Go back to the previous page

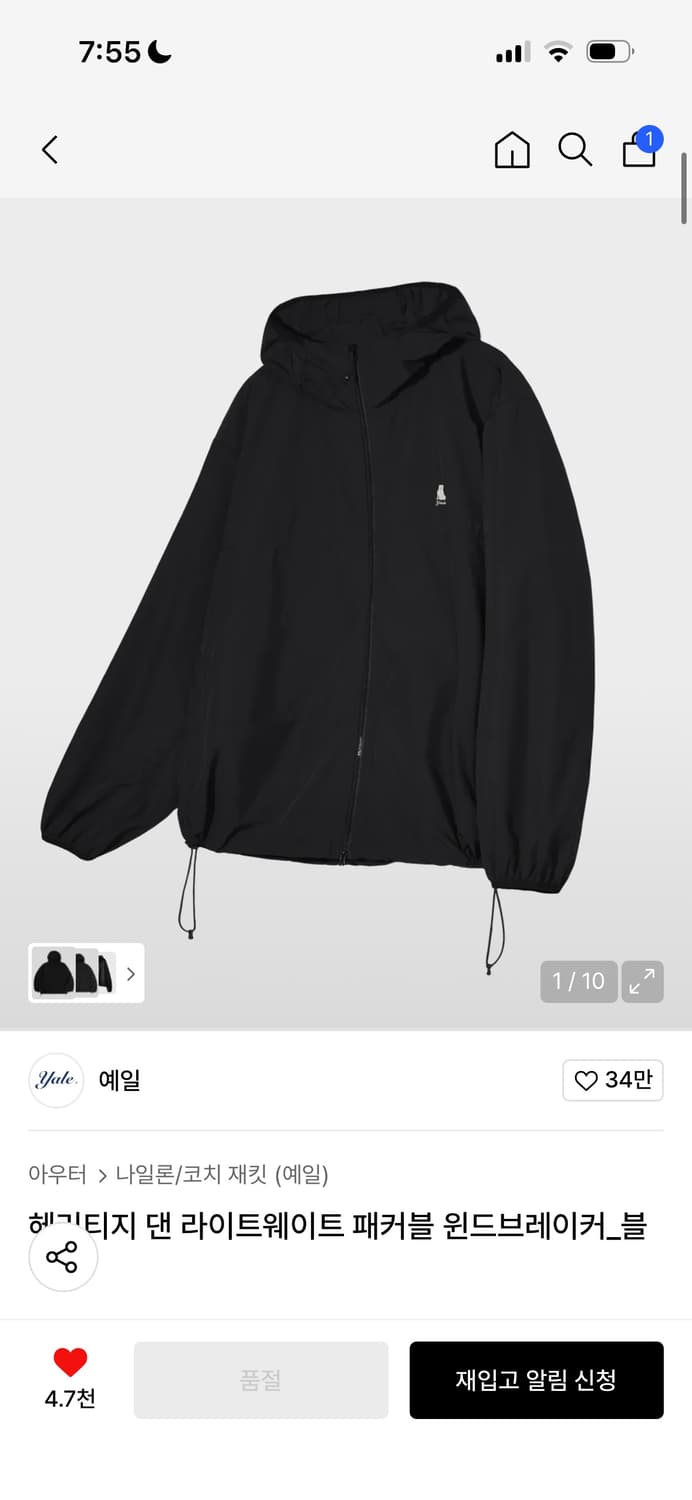pos(50,150)
